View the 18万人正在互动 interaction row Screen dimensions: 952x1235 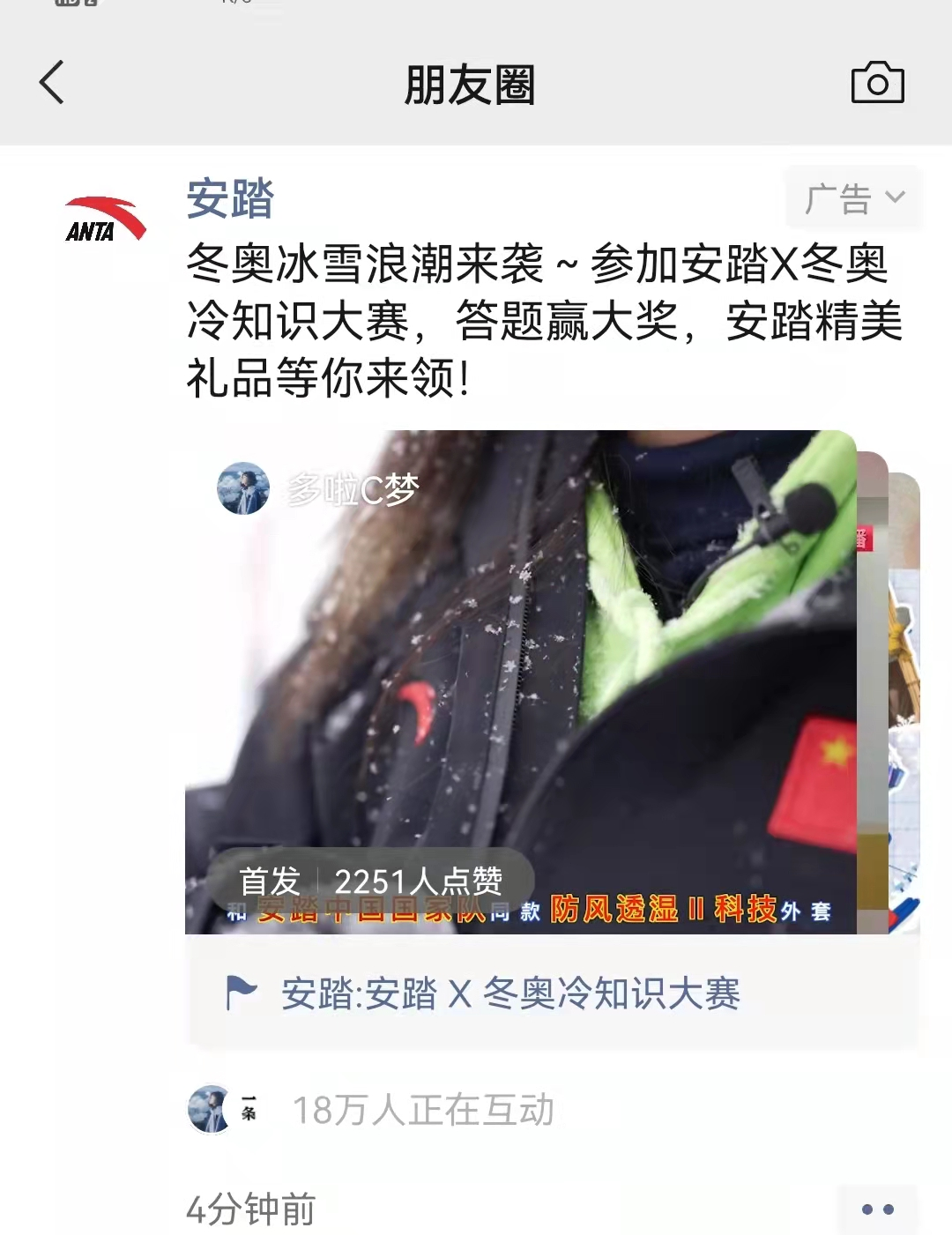[421, 1110]
